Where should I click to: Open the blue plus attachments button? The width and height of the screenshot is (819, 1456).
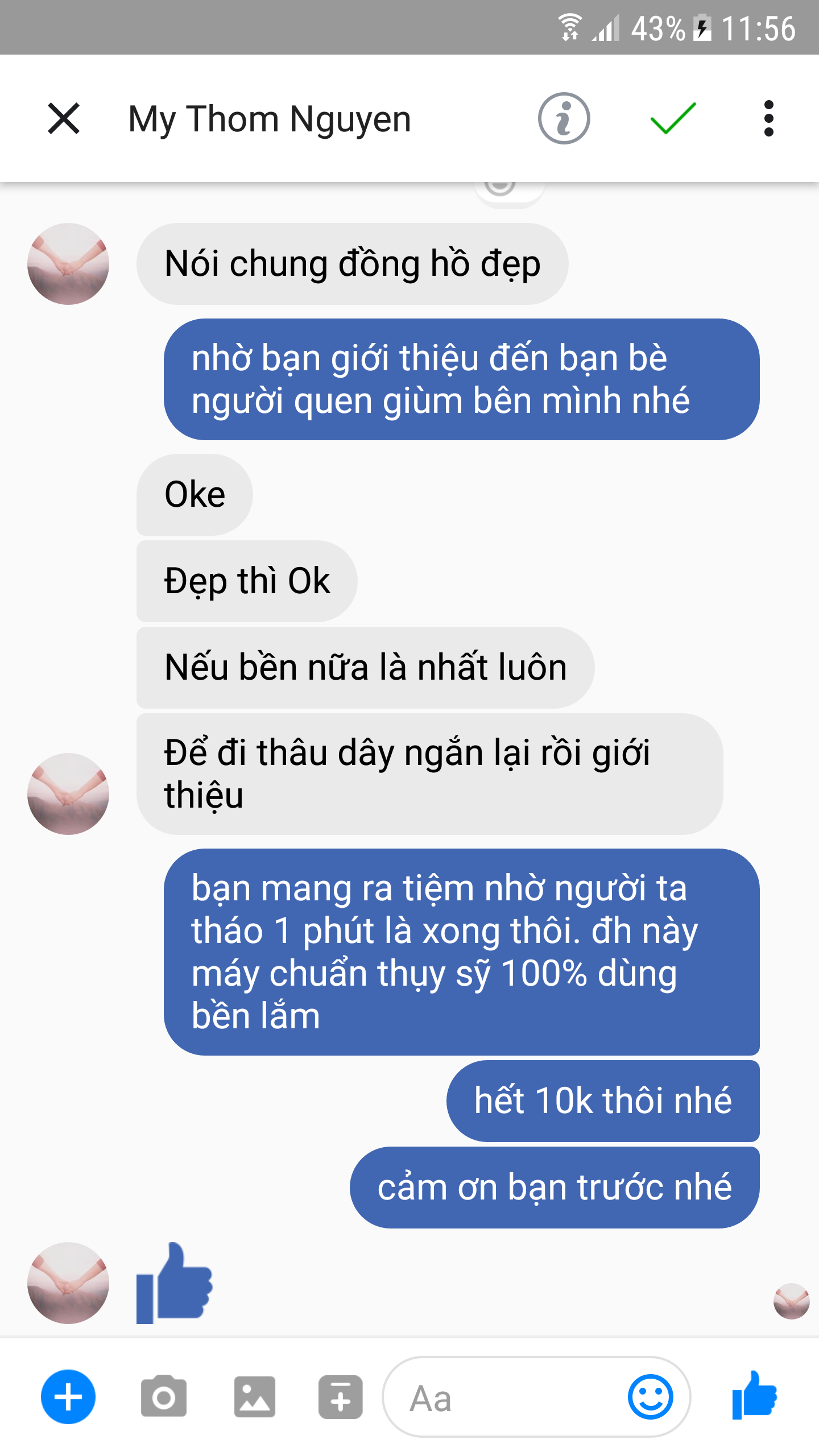[x=68, y=1397]
